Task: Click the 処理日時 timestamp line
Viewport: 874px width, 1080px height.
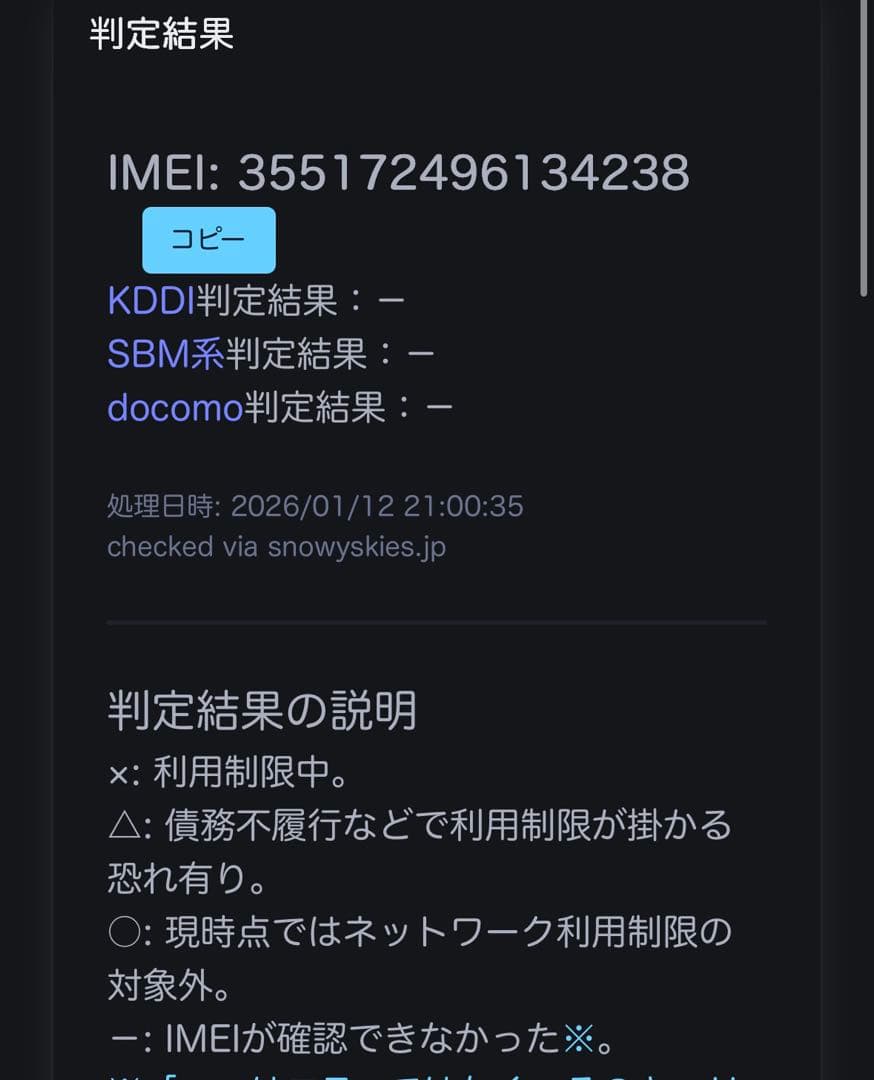Action: click(316, 508)
